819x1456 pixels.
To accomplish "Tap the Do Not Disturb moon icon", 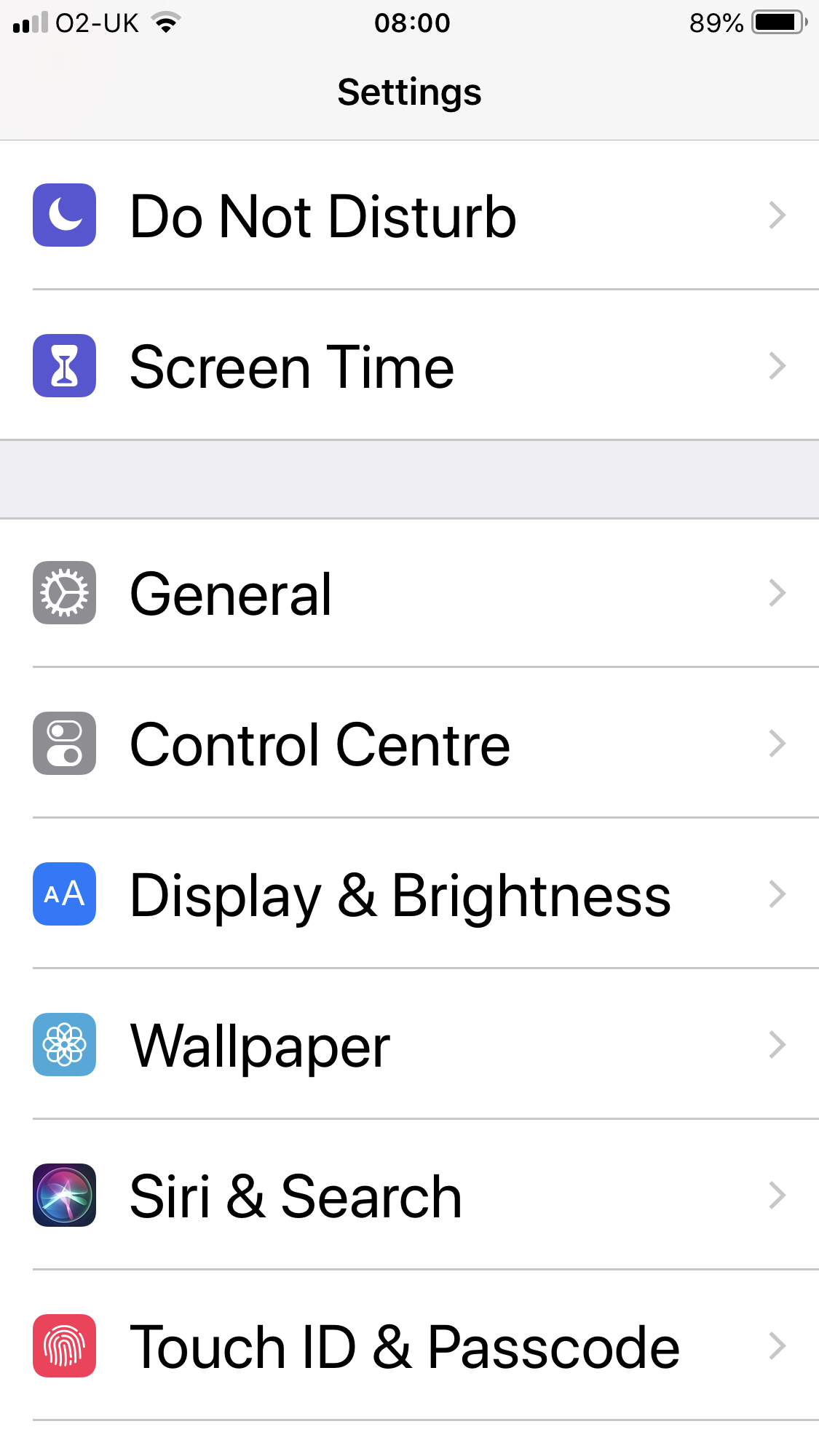I will pyautogui.click(x=64, y=215).
